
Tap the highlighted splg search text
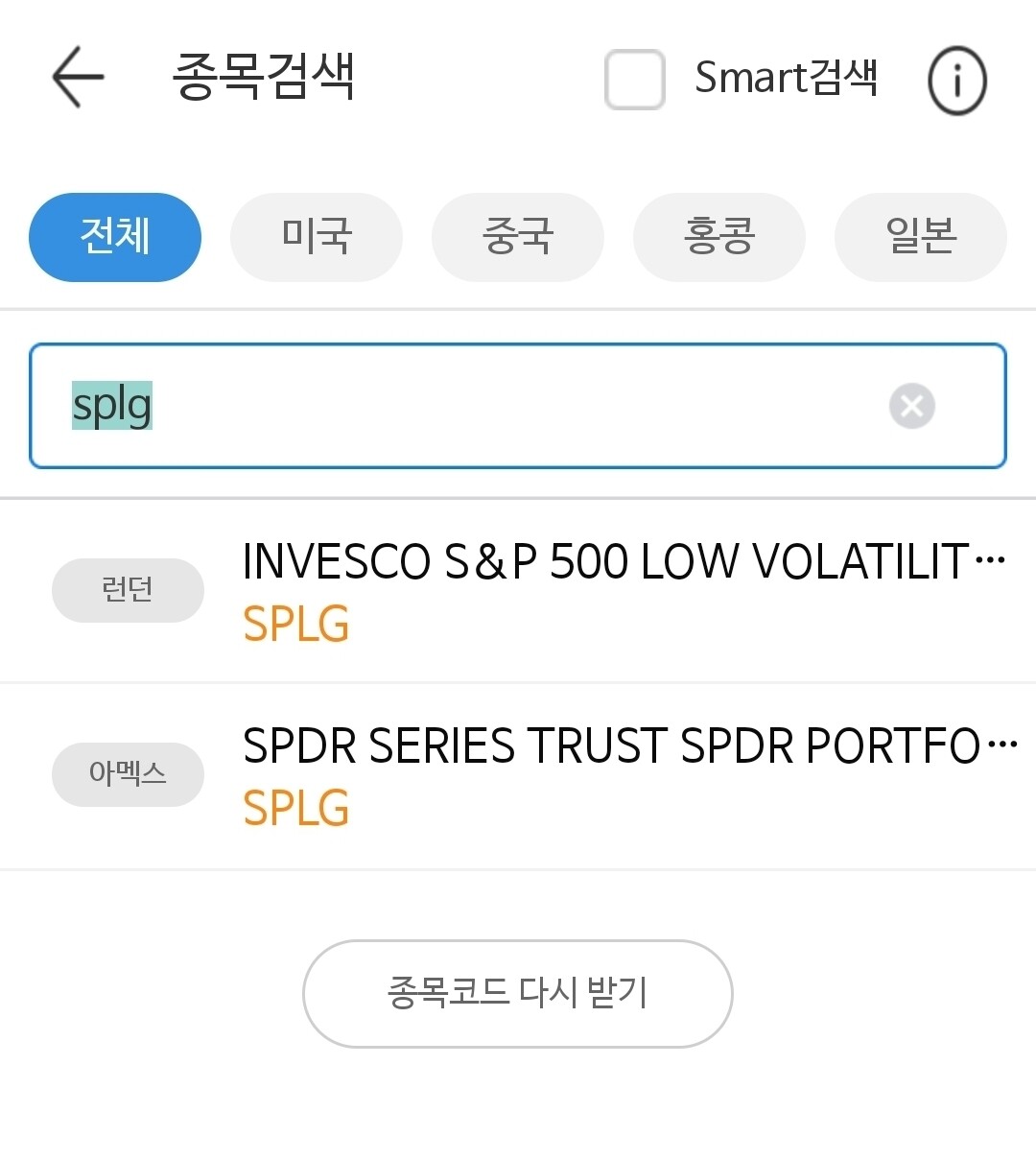110,406
